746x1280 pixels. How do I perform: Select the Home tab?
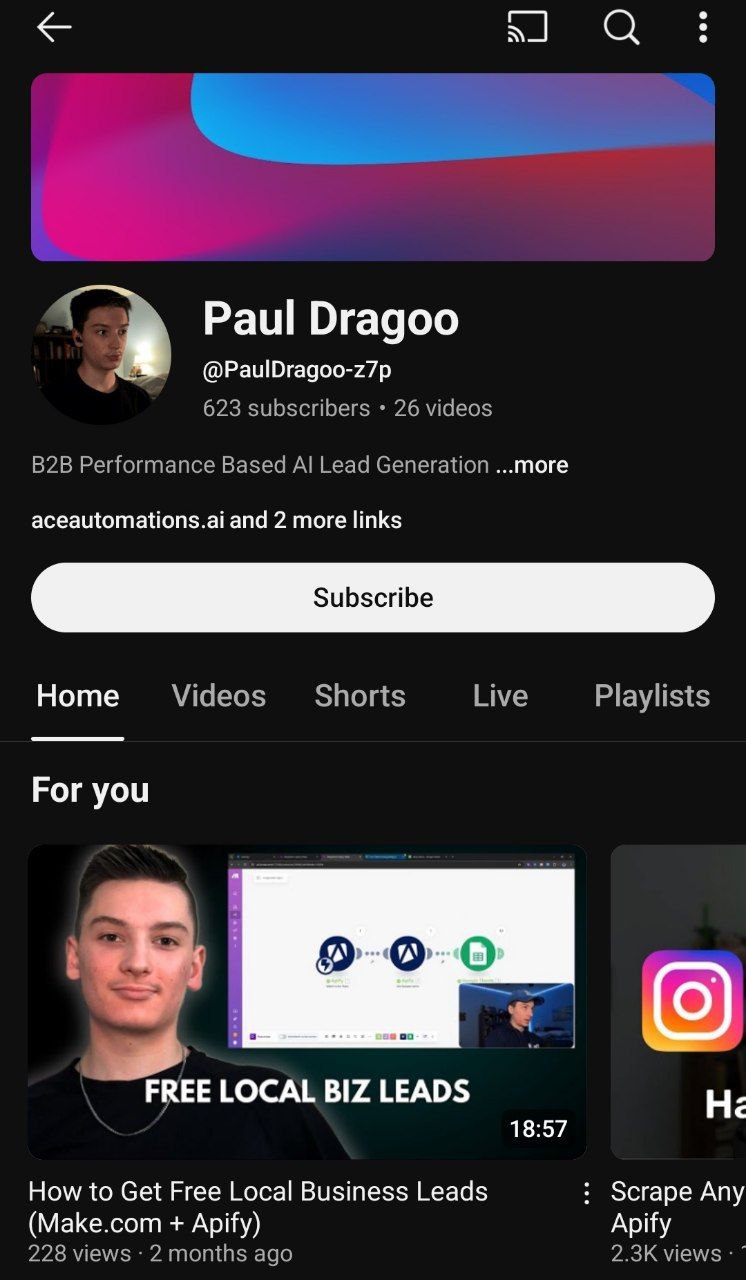tap(78, 696)
